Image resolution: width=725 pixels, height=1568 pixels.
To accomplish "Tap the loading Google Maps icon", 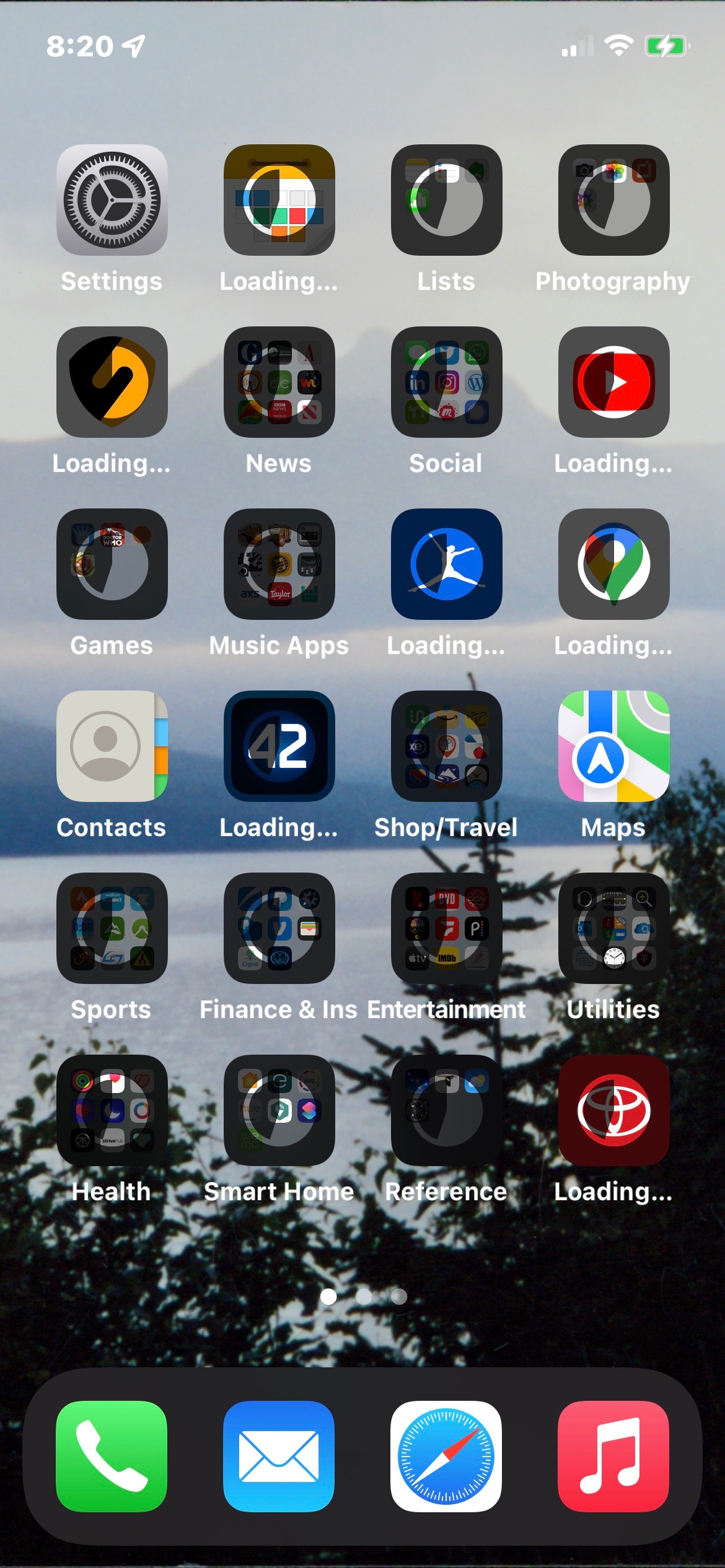I will pyautogui.click(x=613, y=564).
